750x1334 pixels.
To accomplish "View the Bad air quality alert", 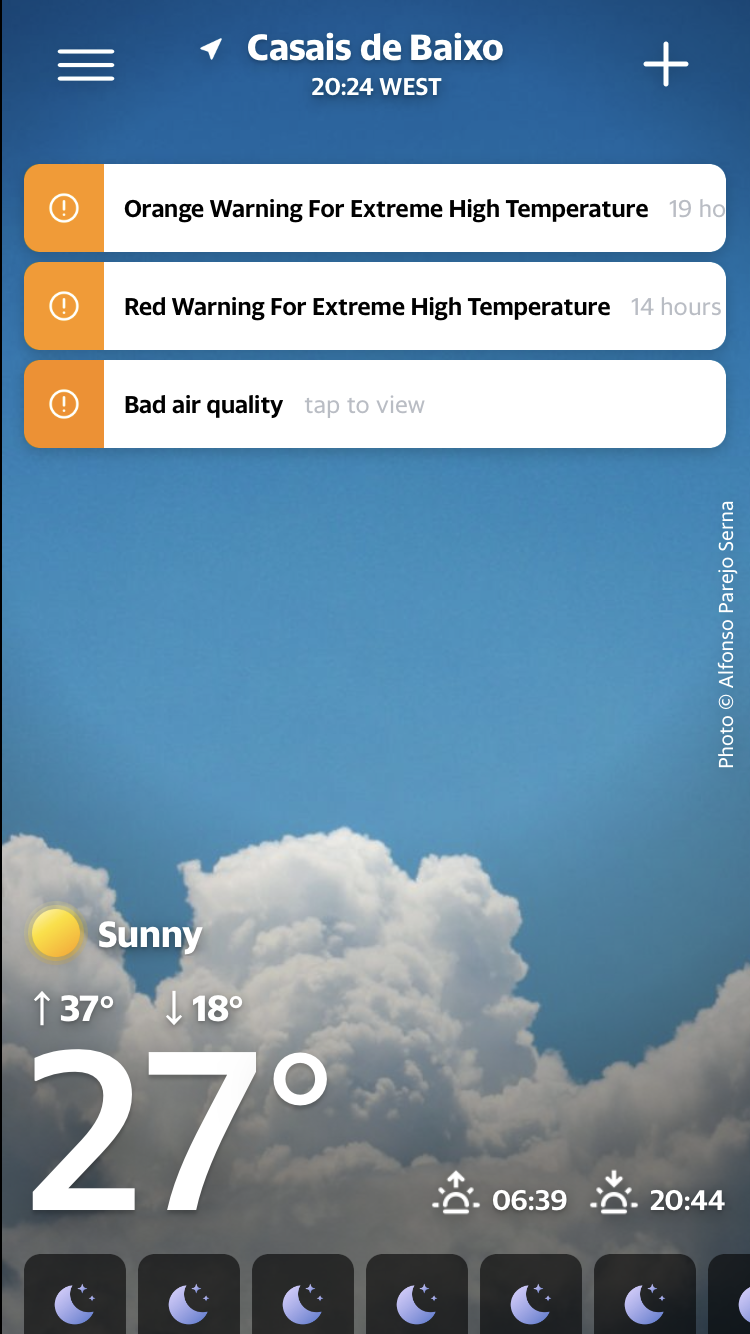I will [375, 404].
